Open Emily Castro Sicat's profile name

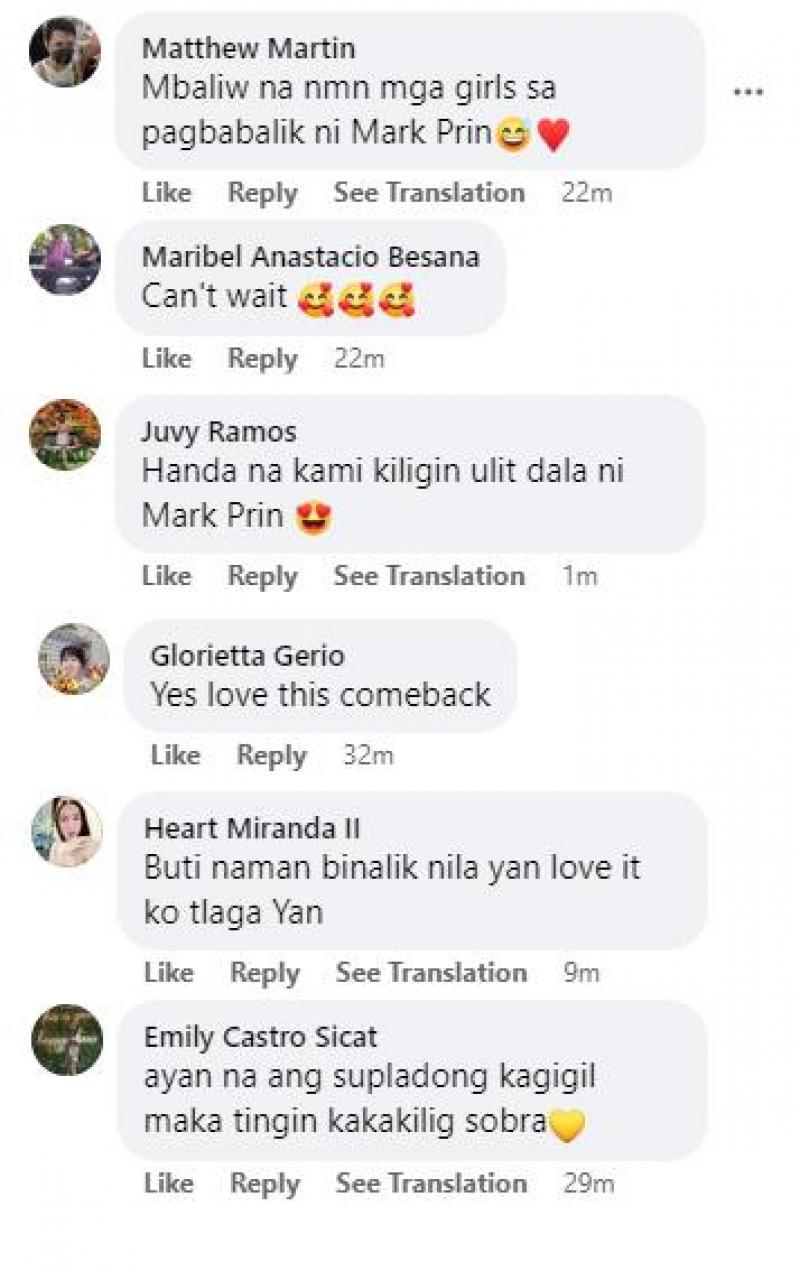261,1037
